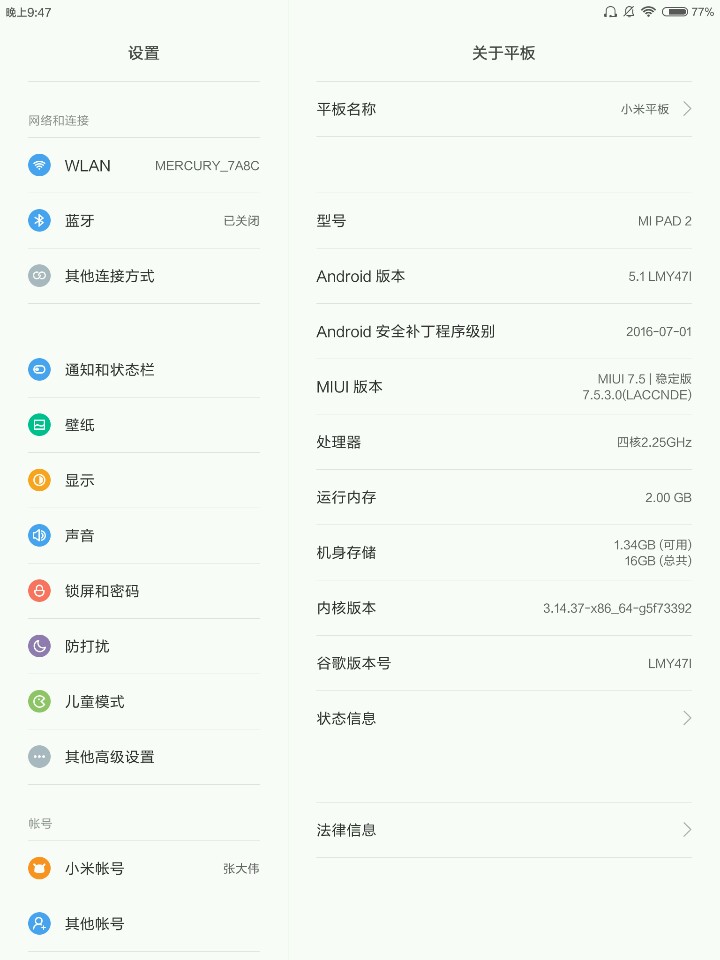Open 法律信息 legal info
Screen dimensions: 720x960
(x=504, y=830)
